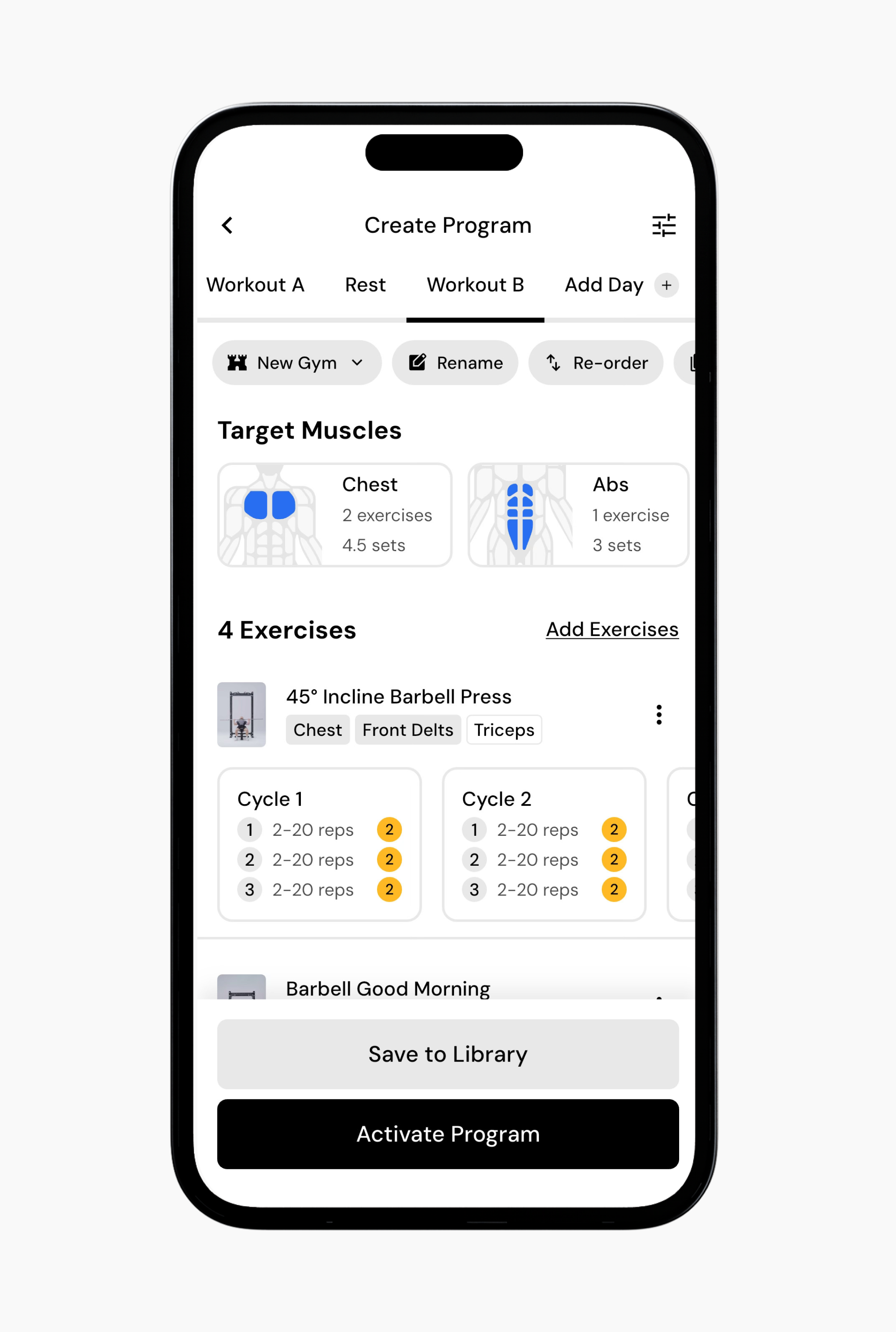Open the 45° Incline Barbell Press exercise
Screen dimensions: 896x1332
pos(398,696)
